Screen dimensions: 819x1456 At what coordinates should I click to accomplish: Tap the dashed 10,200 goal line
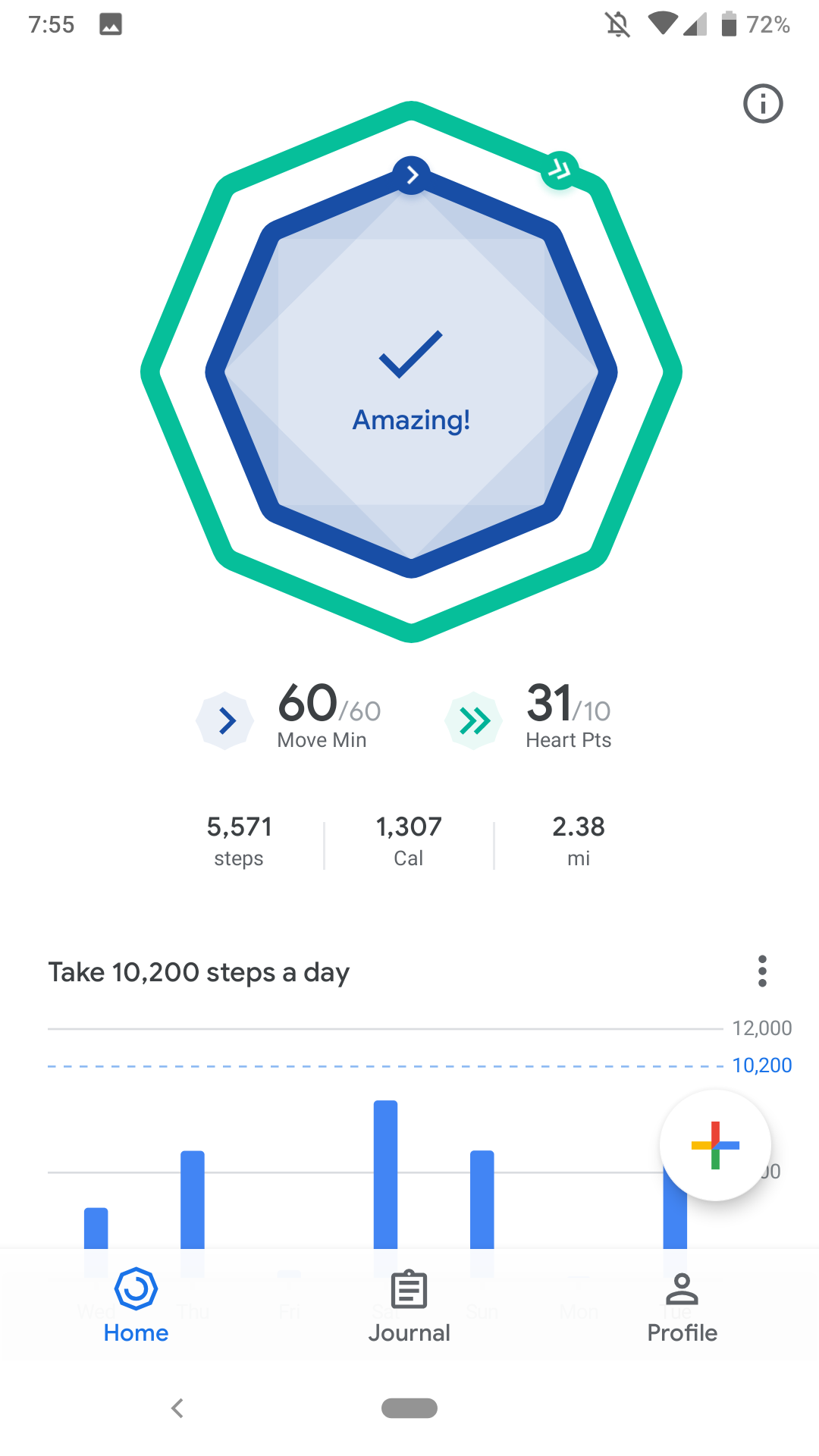click(379, 1065)
